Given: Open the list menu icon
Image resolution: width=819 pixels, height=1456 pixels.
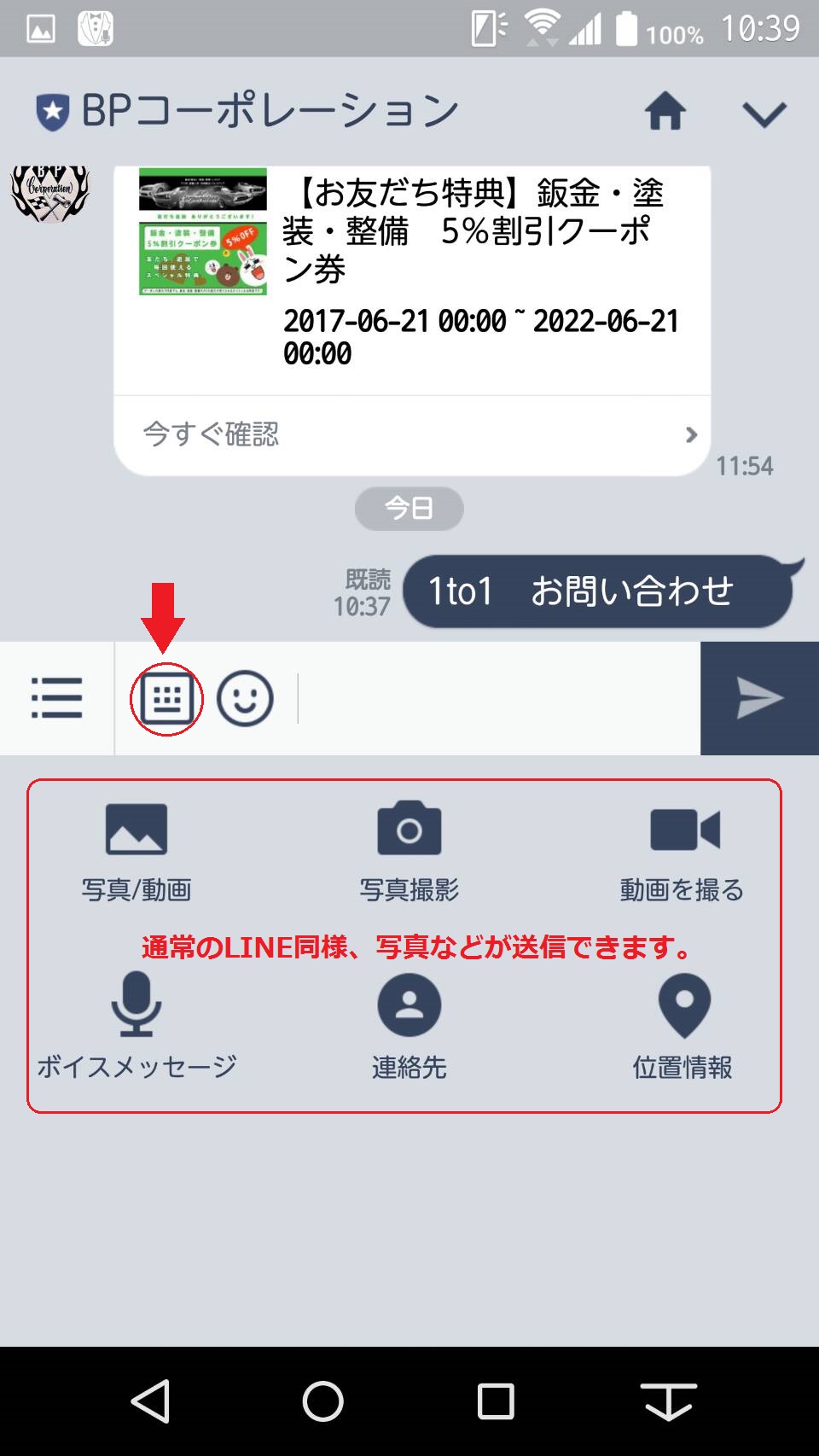Looking at the screenshot, I should (x=56, y=698).
